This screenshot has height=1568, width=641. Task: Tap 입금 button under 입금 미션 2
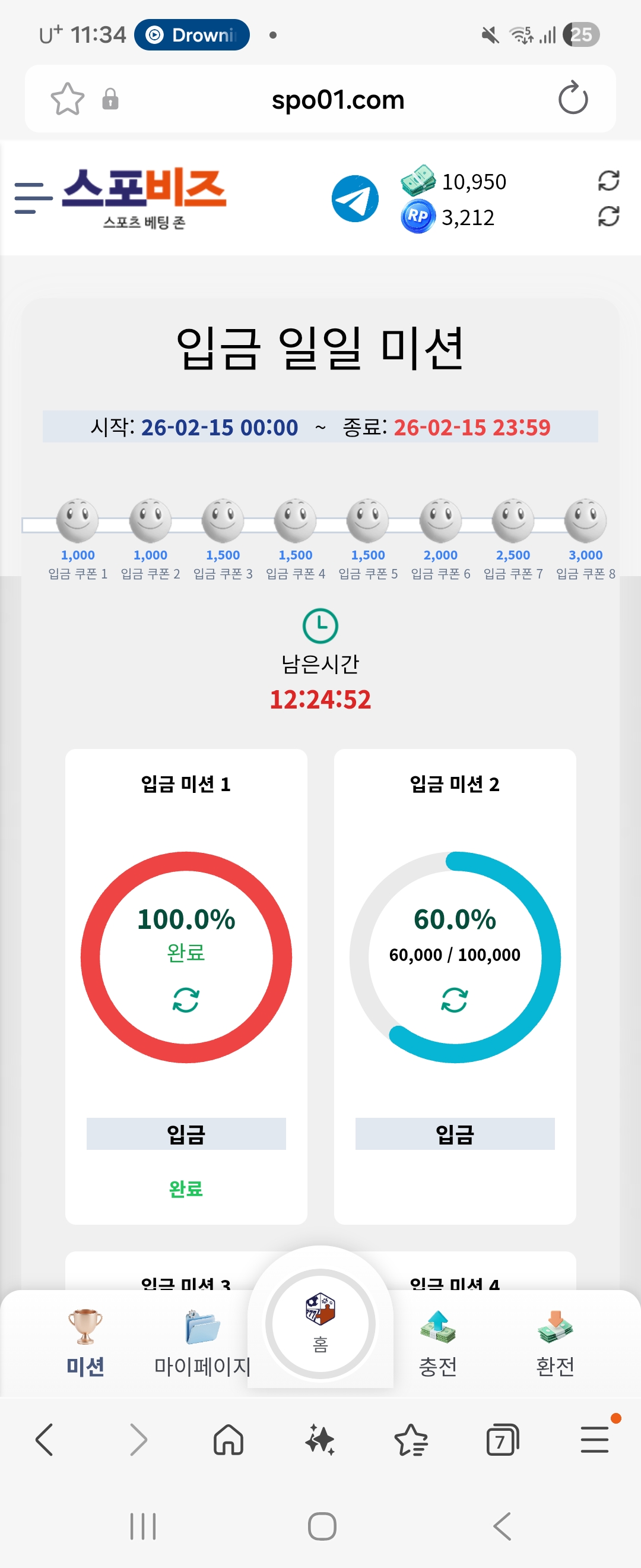454,1133
